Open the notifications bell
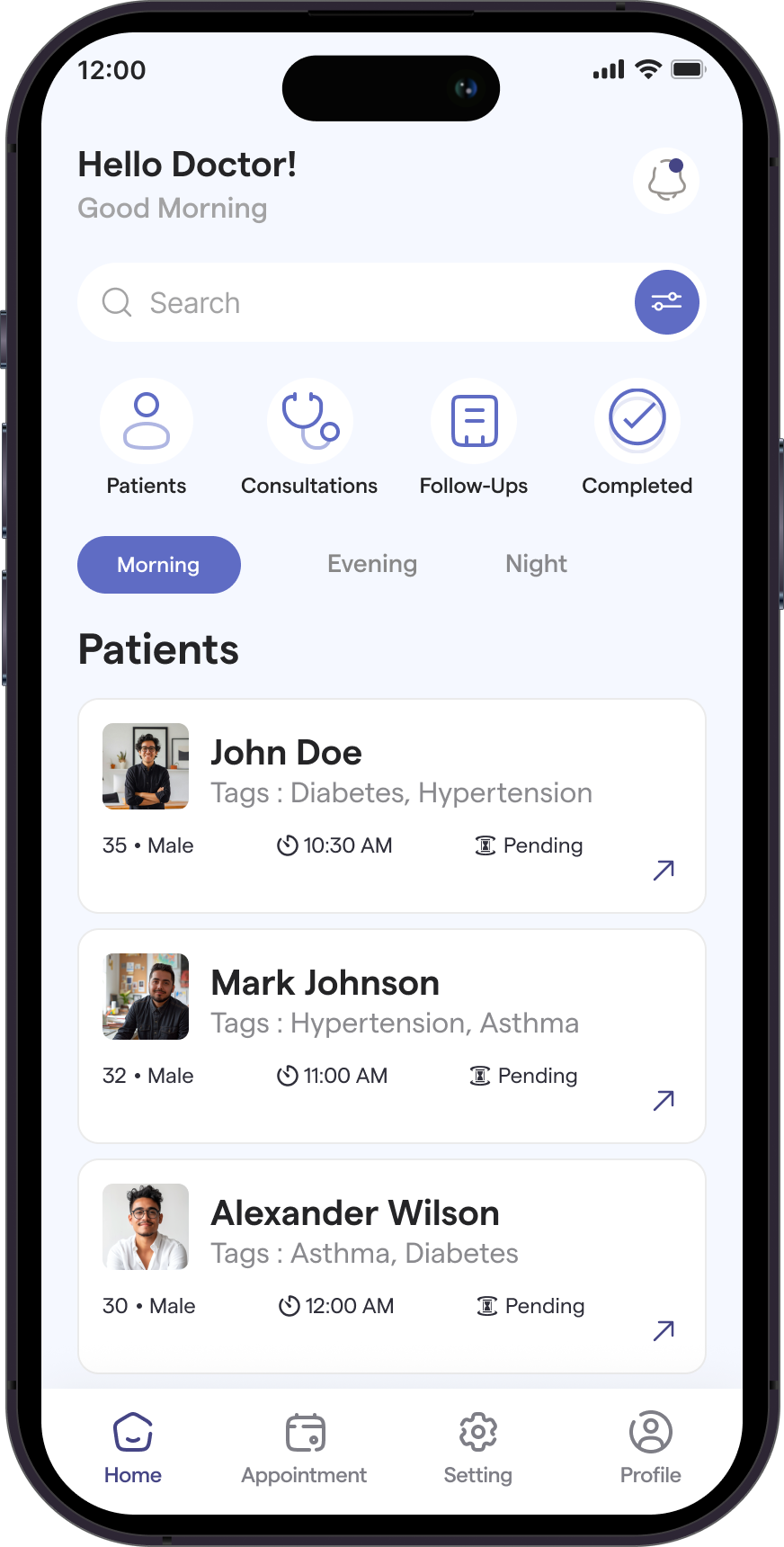The height and width of the screenshot is (1547, 784). tap(666, 181)
